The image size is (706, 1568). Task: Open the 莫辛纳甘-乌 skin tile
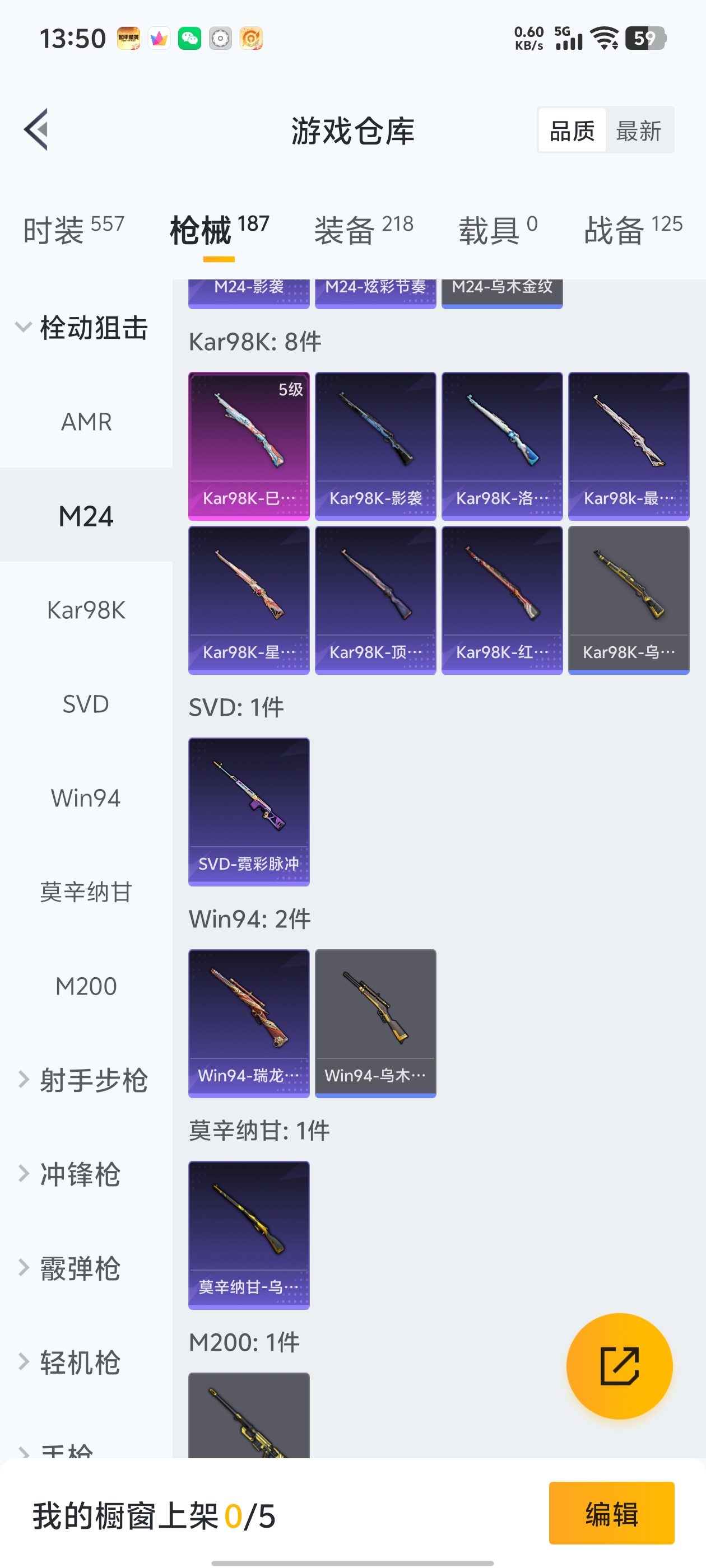(249, 1234)
